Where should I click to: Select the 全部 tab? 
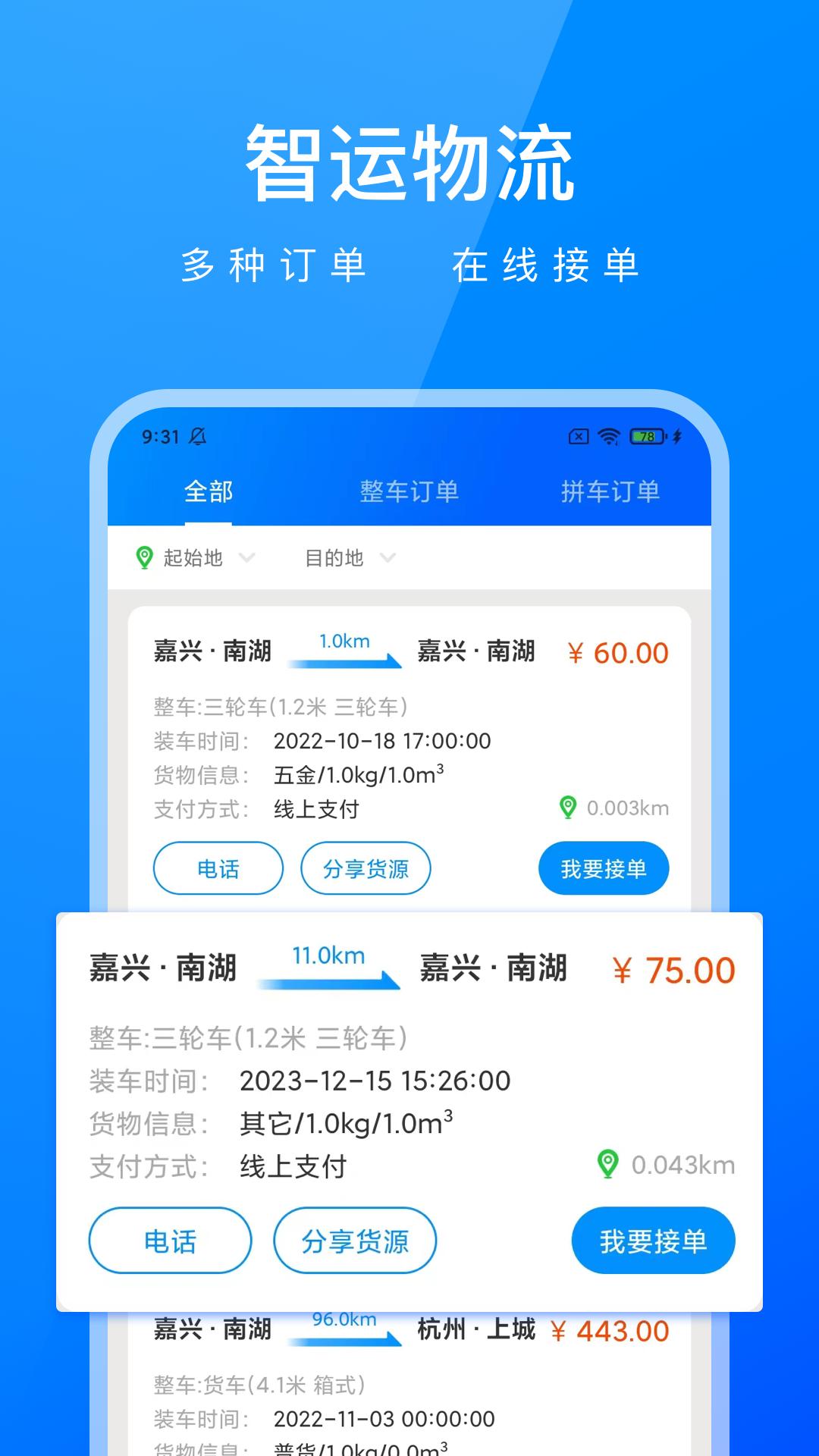[209, 491]
